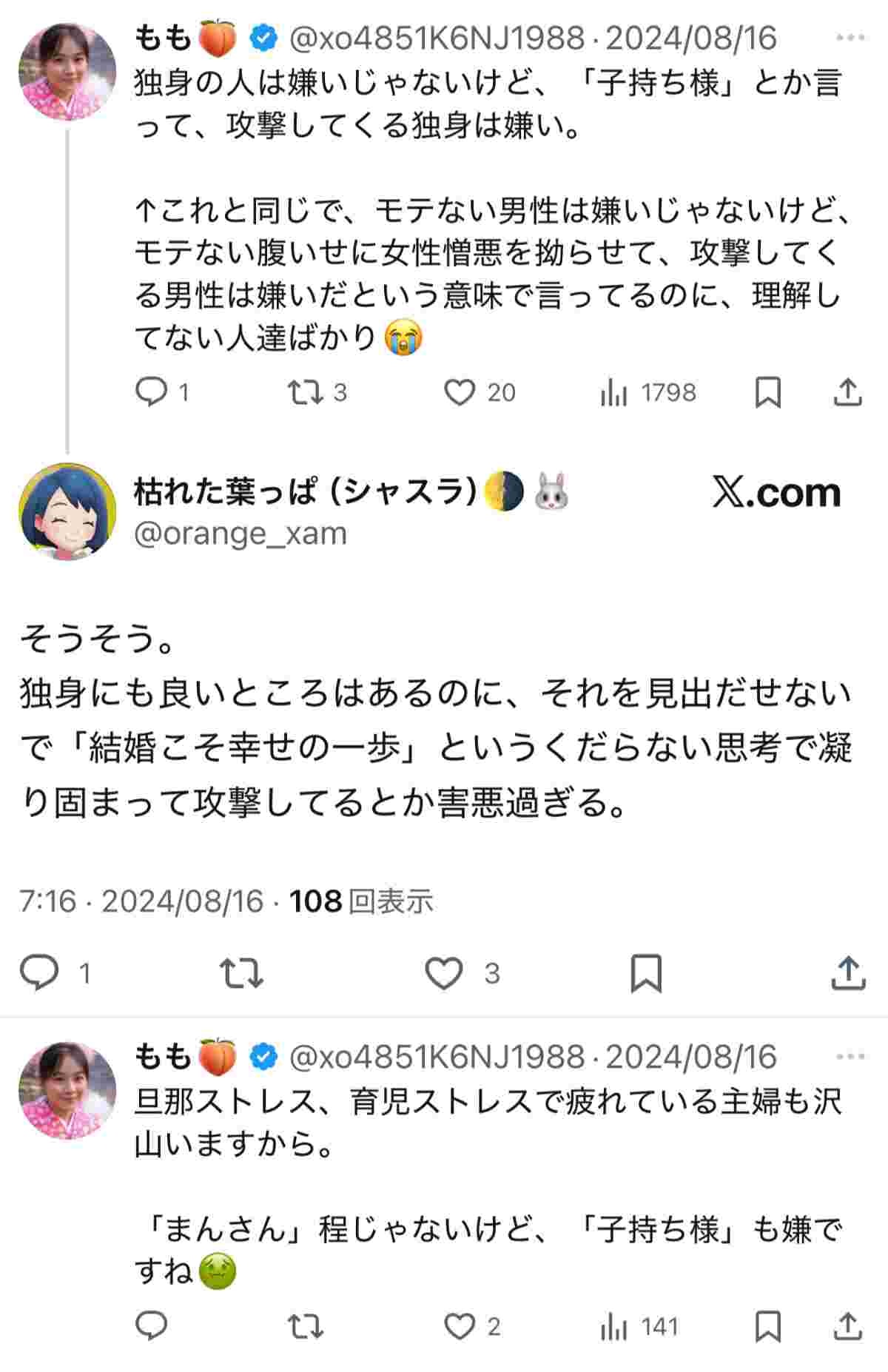Repost 枯れた葉っぱ's post
This screenshot has width=888, height=1372.
point(243,972)
